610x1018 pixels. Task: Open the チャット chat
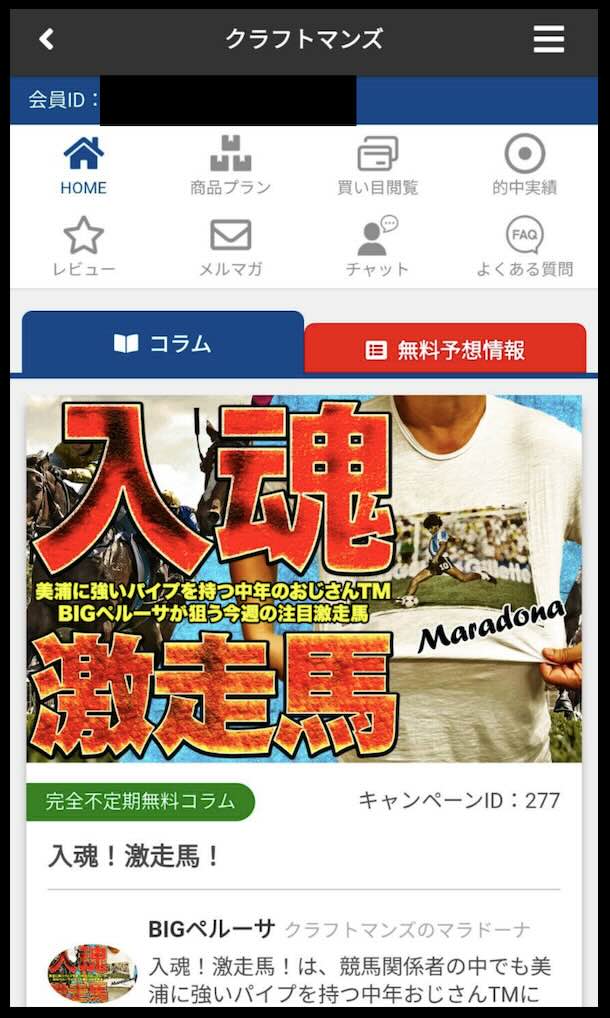378,247
